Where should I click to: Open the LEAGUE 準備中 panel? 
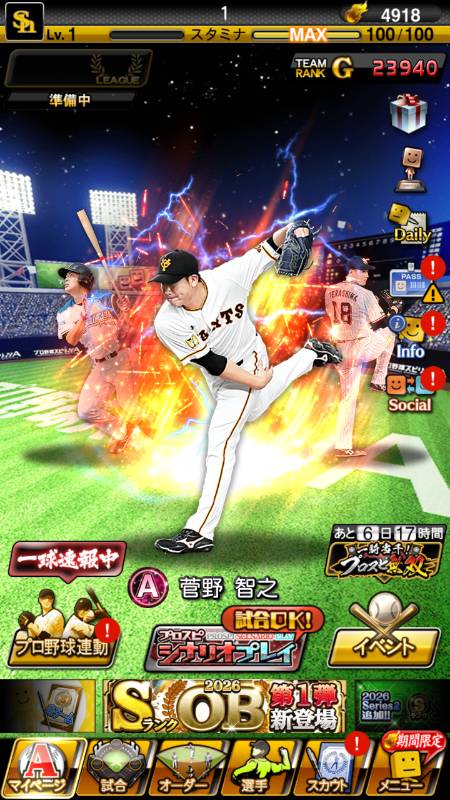coord(78,77)
